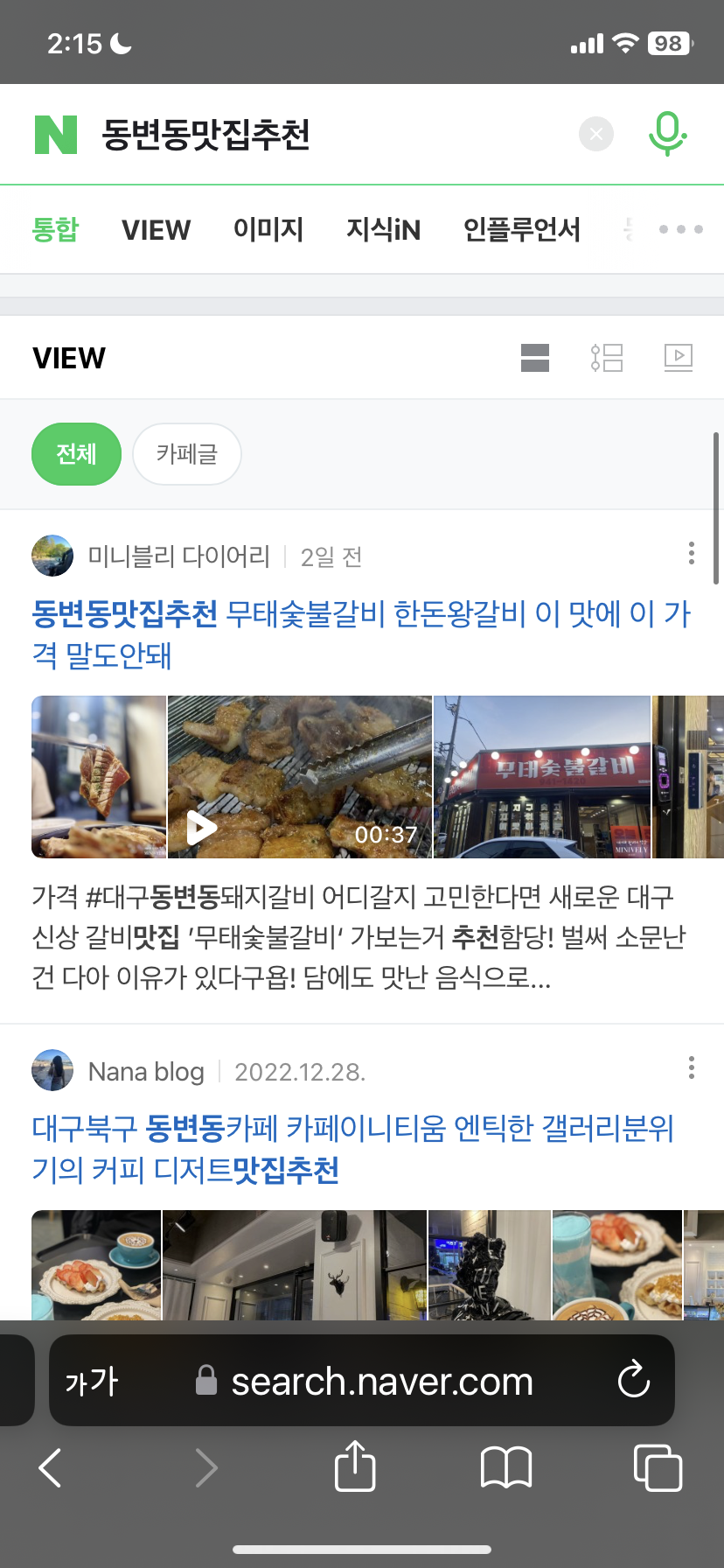Share this page from Safari toolbar
Viewport: 724px width, 1568px height.
[355, 1466]
